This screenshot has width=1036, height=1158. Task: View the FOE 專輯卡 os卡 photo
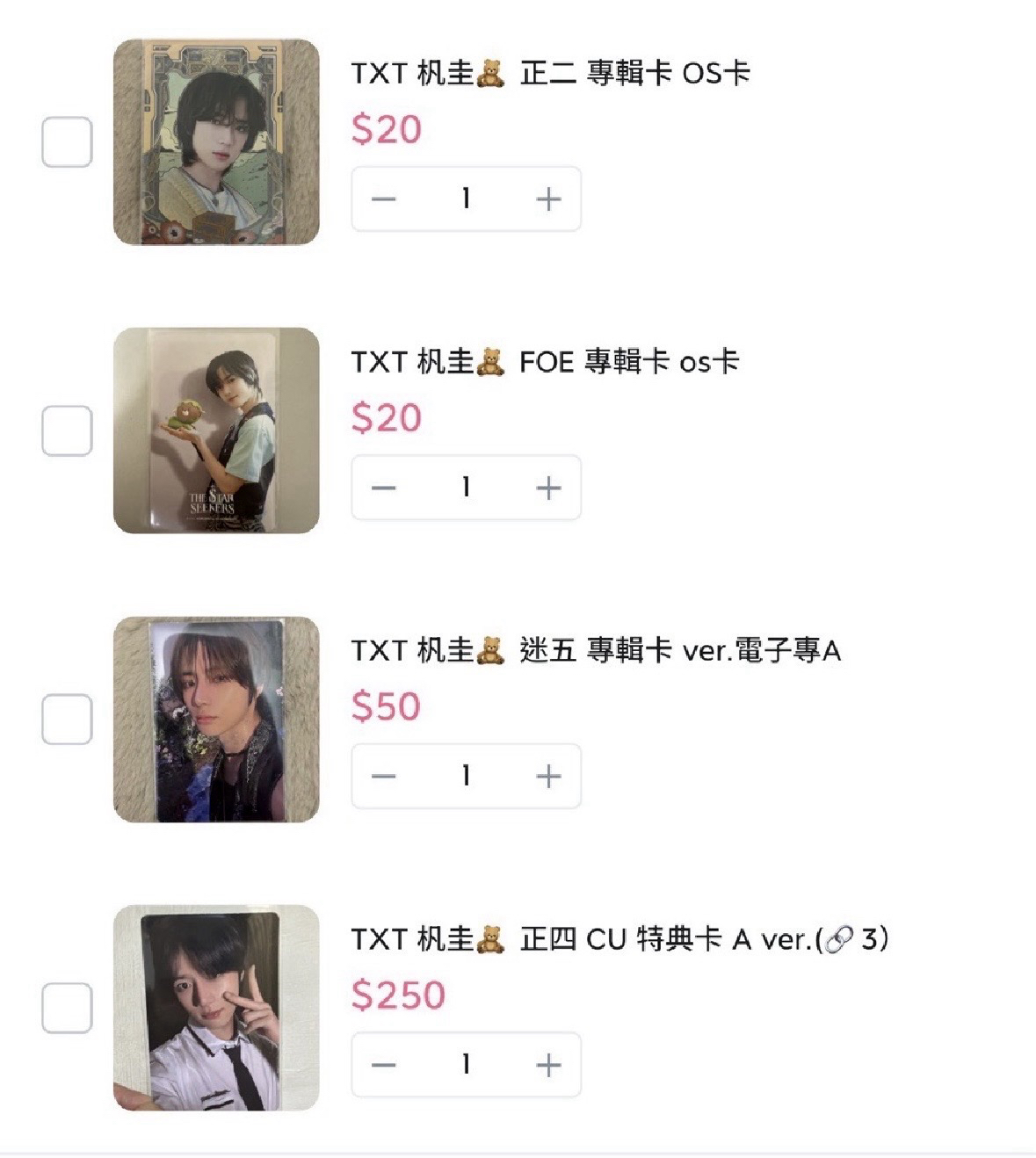tap(216, 431)
